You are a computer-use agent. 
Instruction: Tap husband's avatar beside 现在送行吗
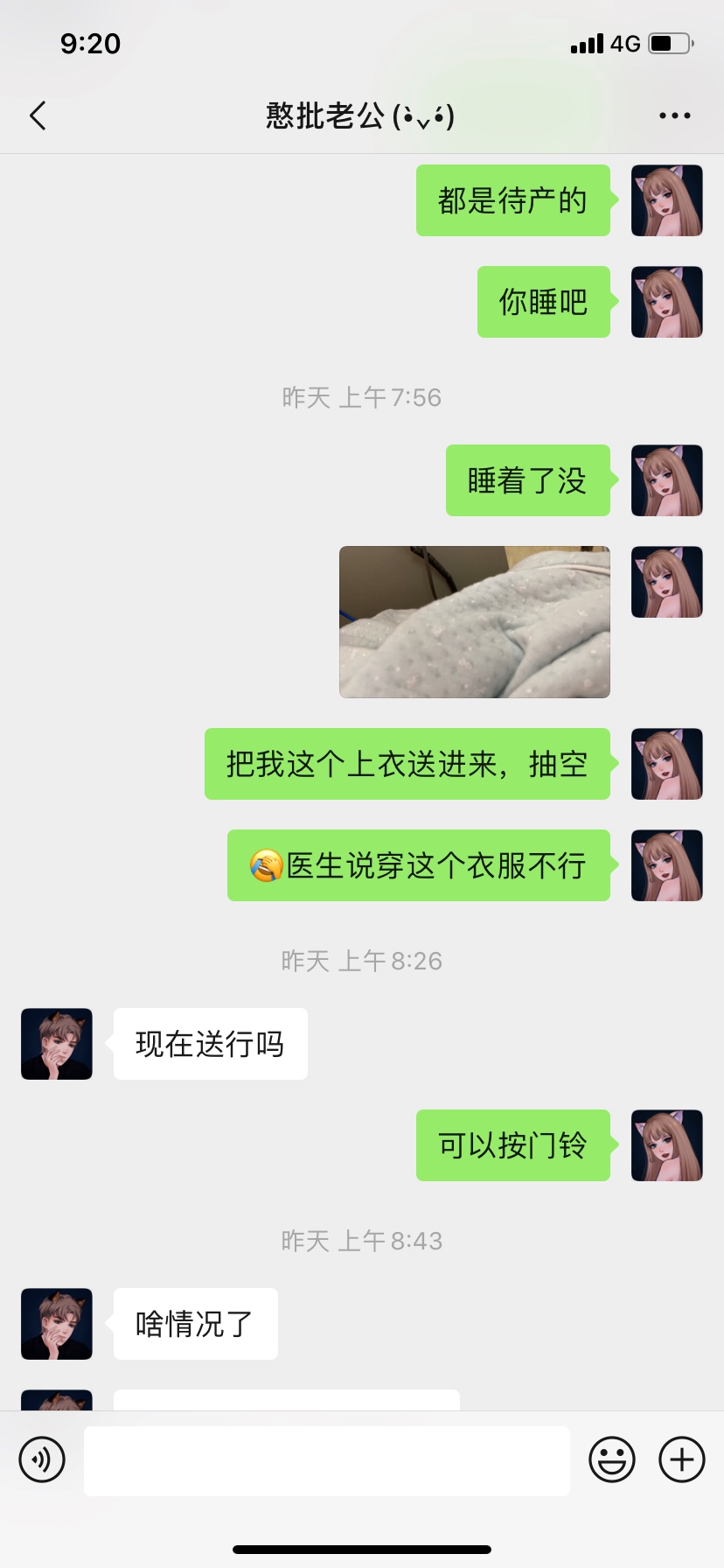57,1044
